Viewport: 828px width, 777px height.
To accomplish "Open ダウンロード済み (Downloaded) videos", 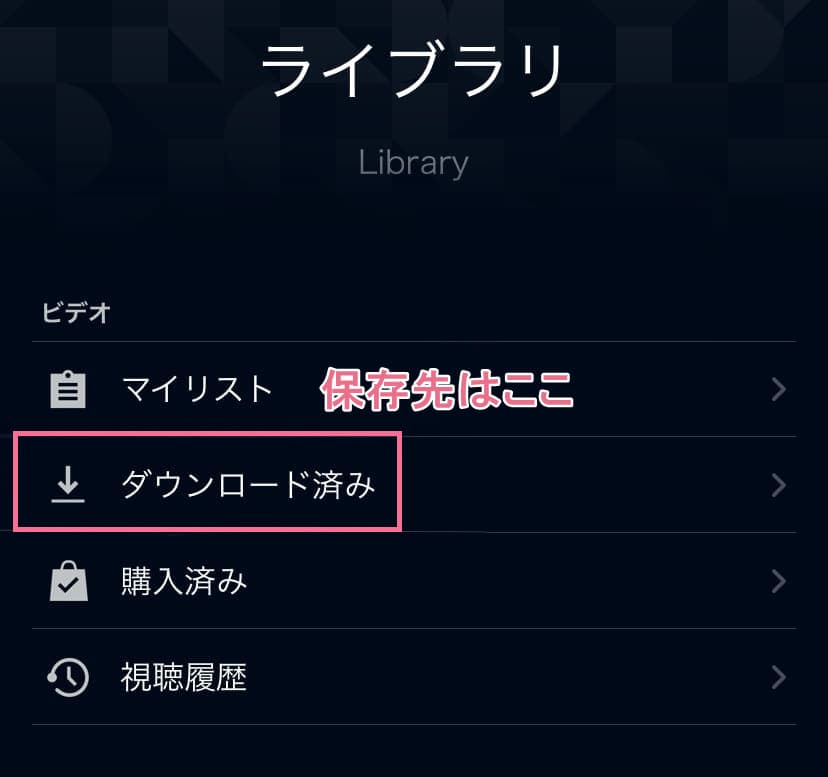I will 247,485.
